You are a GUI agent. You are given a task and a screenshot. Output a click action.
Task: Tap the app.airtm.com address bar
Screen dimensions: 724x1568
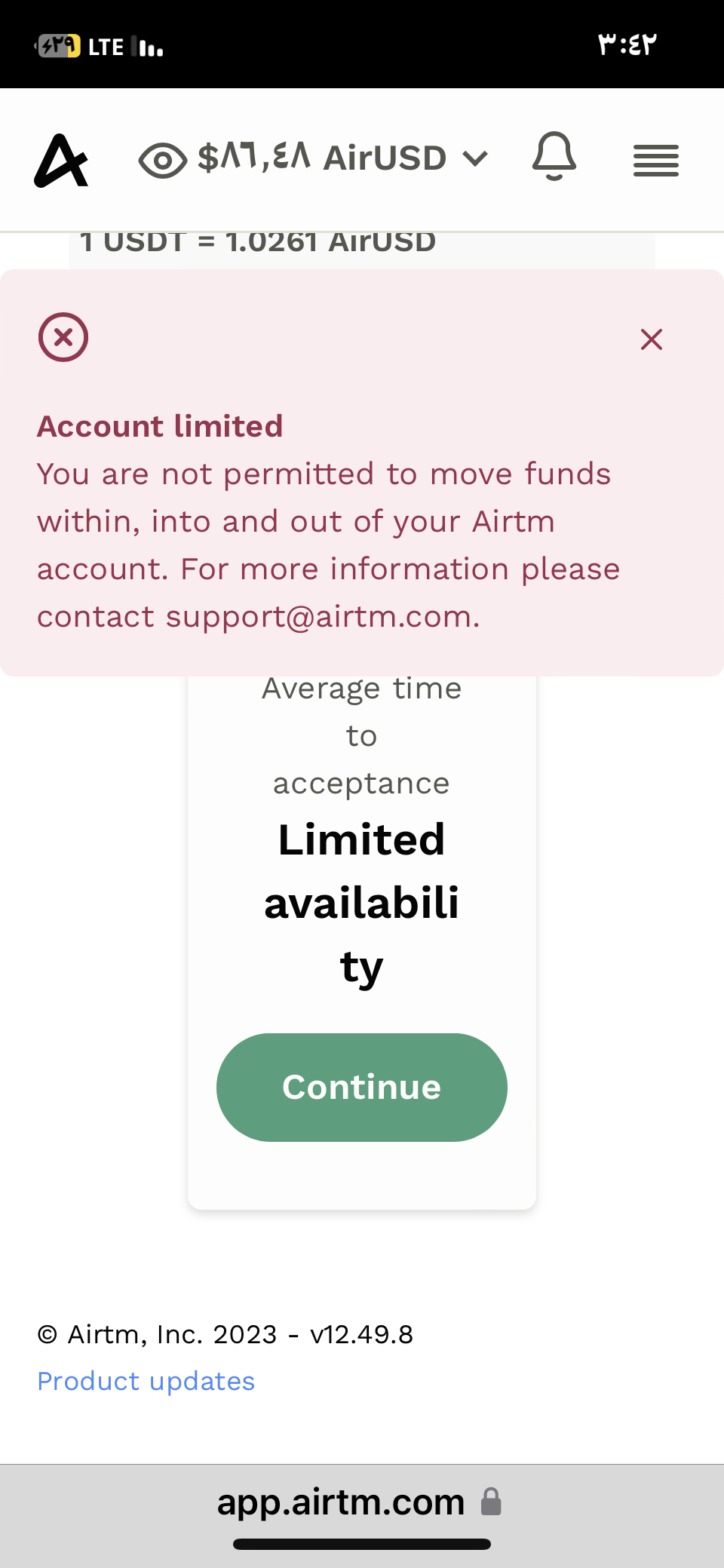coord(360,1502)
